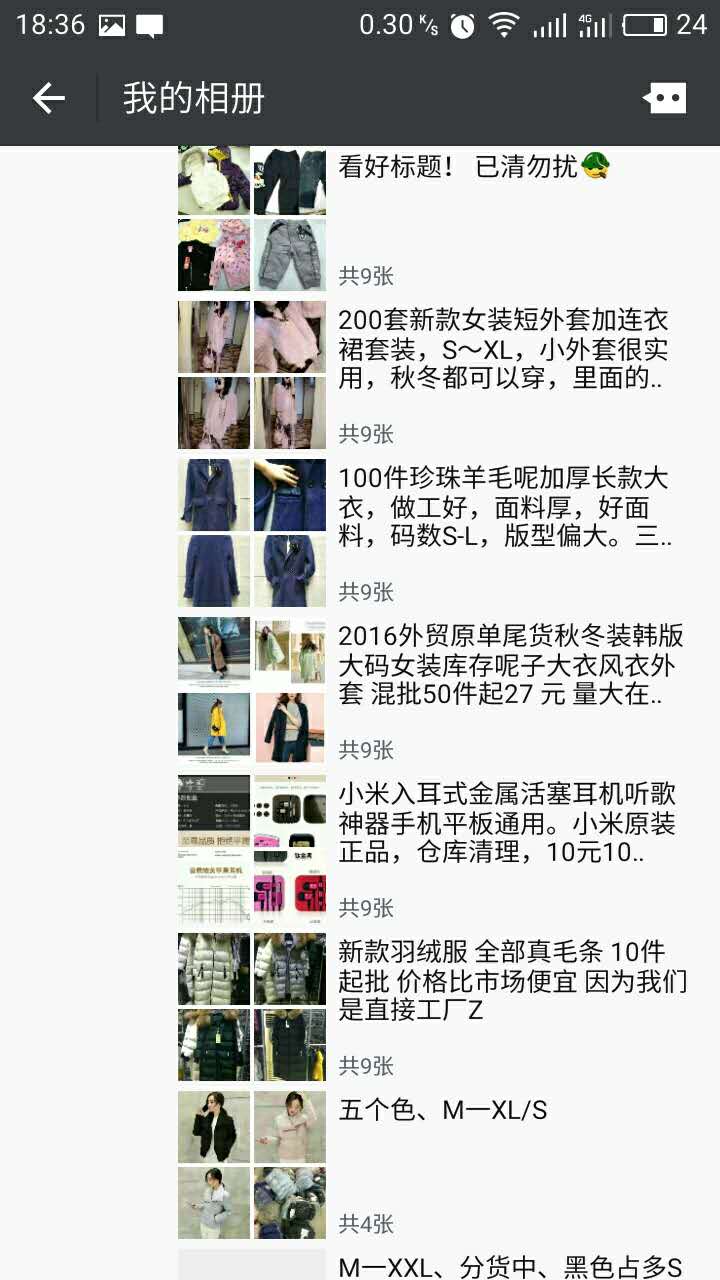720x1280 pixels.
Task: Open the 新款羽绒服 全部真毛条 post
Action: (x=512, y=980)
